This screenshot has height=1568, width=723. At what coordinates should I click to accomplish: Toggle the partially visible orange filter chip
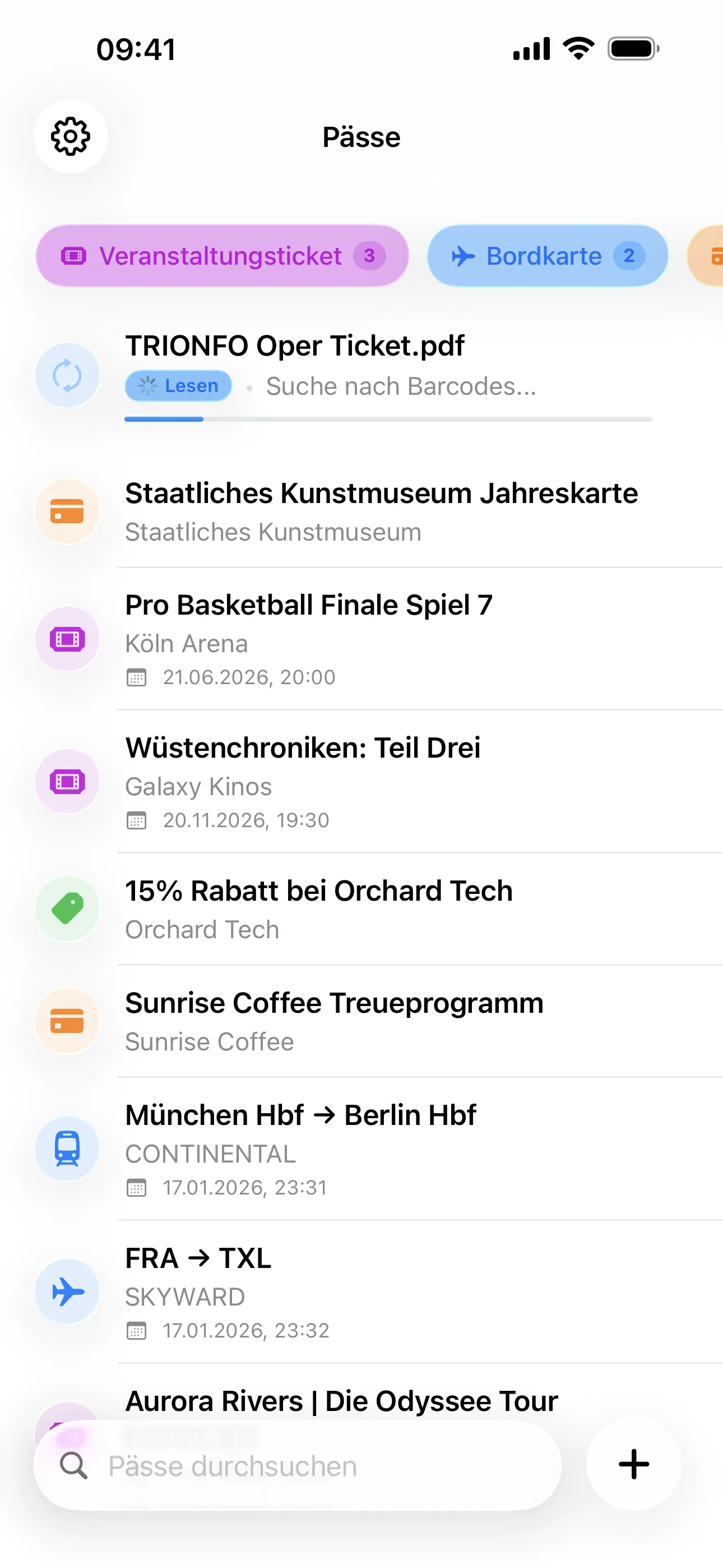pyautogui.click(x=710, y=256)
